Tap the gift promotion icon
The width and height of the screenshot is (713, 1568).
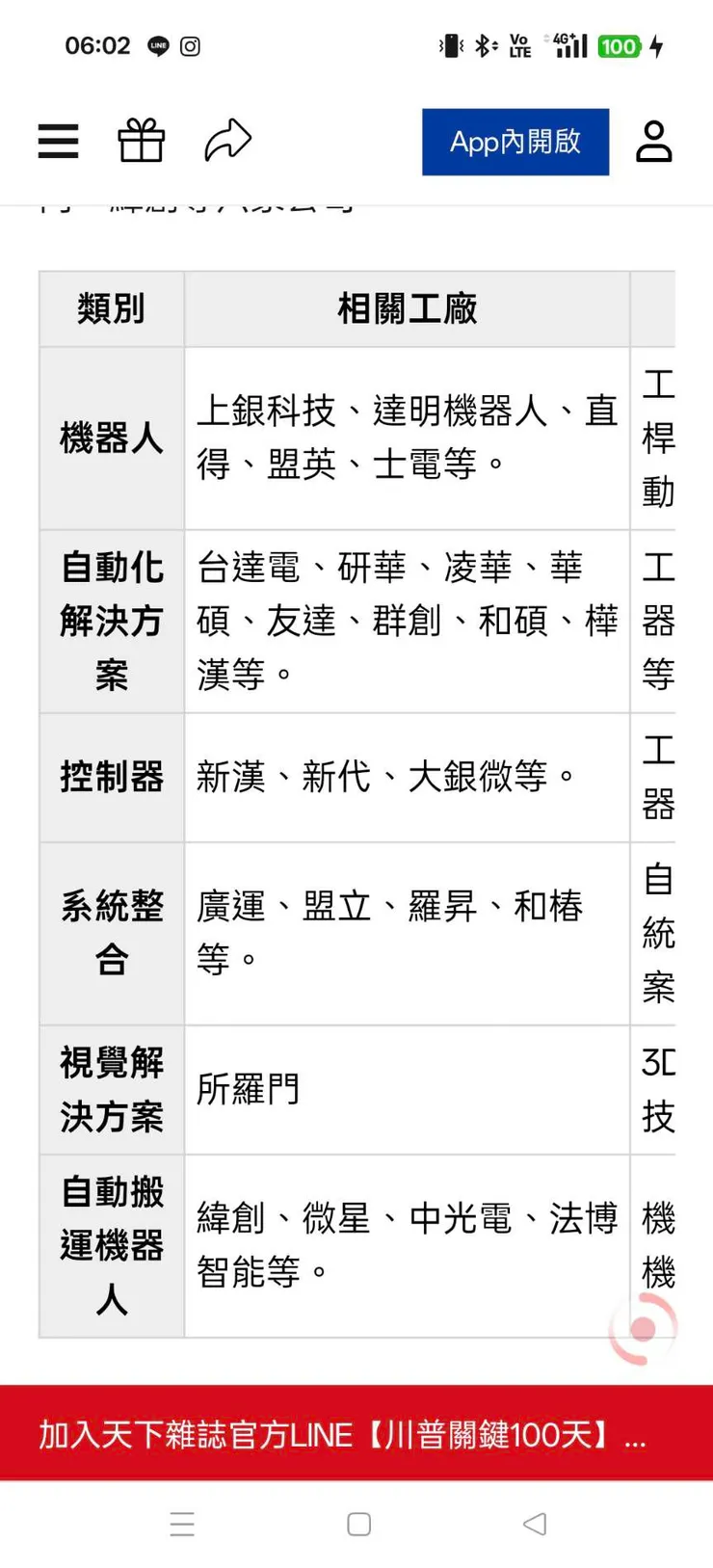(x=142, y=141)
